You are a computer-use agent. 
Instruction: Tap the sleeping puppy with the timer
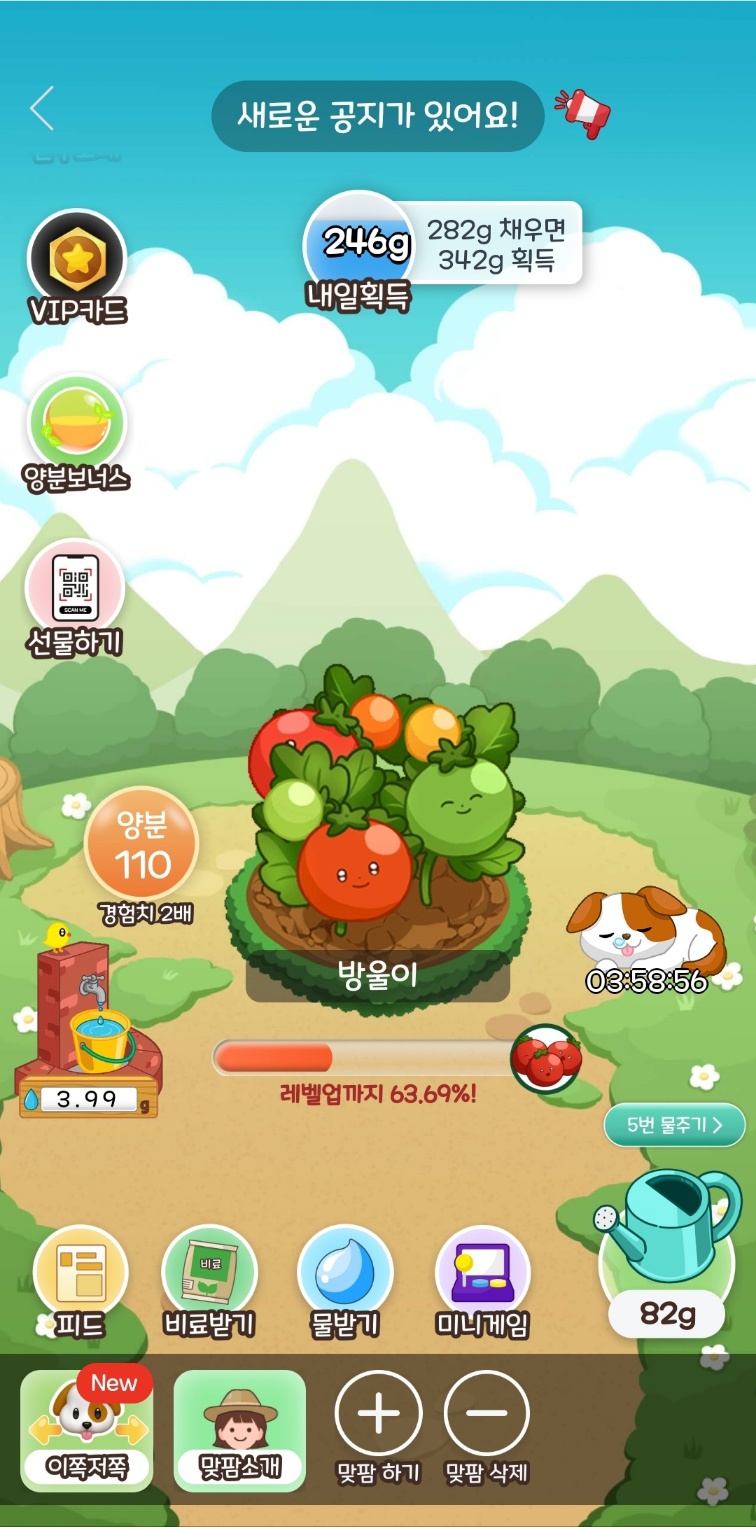click(x=645, y=925)
